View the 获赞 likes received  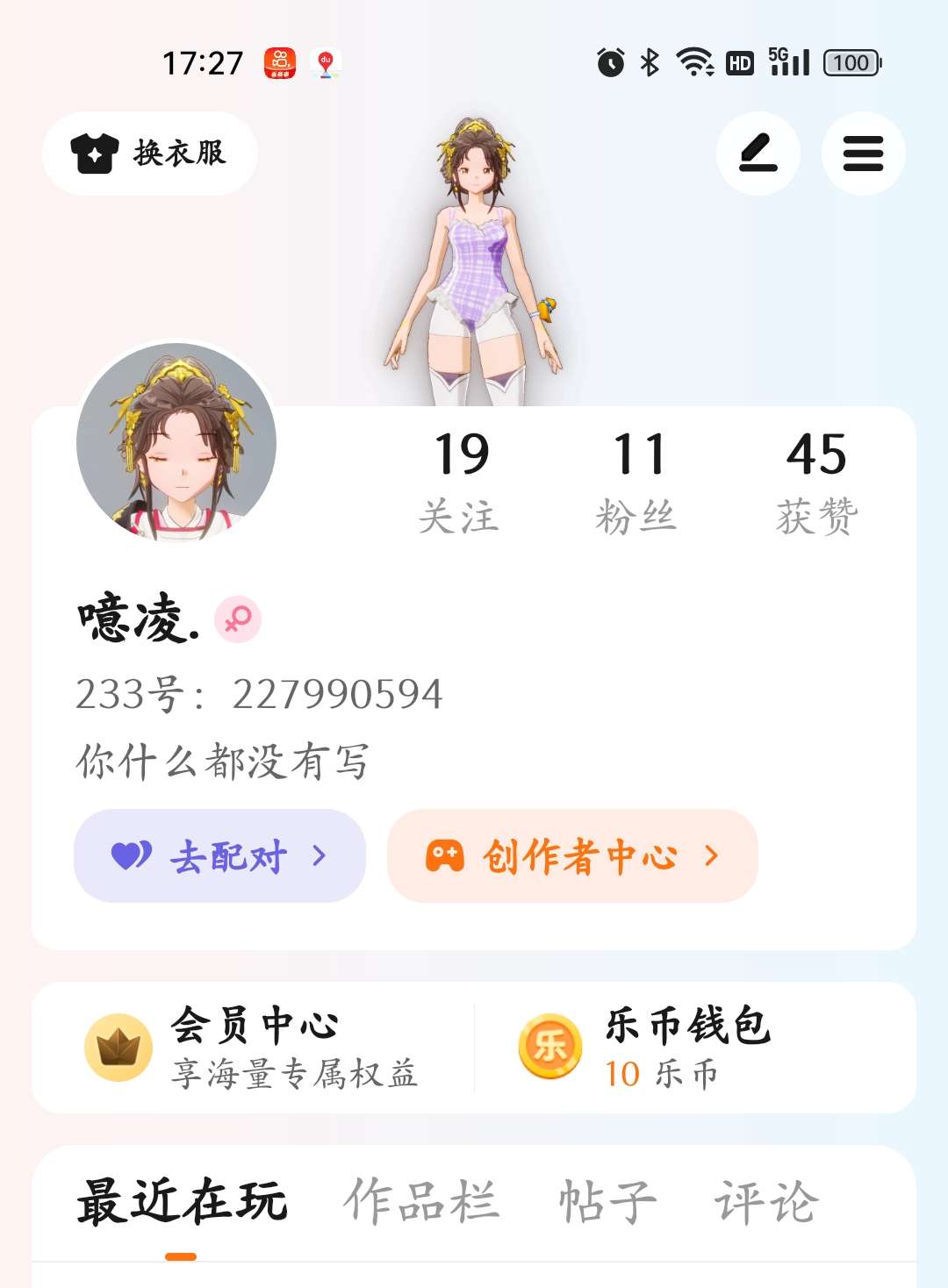(816, 481)
